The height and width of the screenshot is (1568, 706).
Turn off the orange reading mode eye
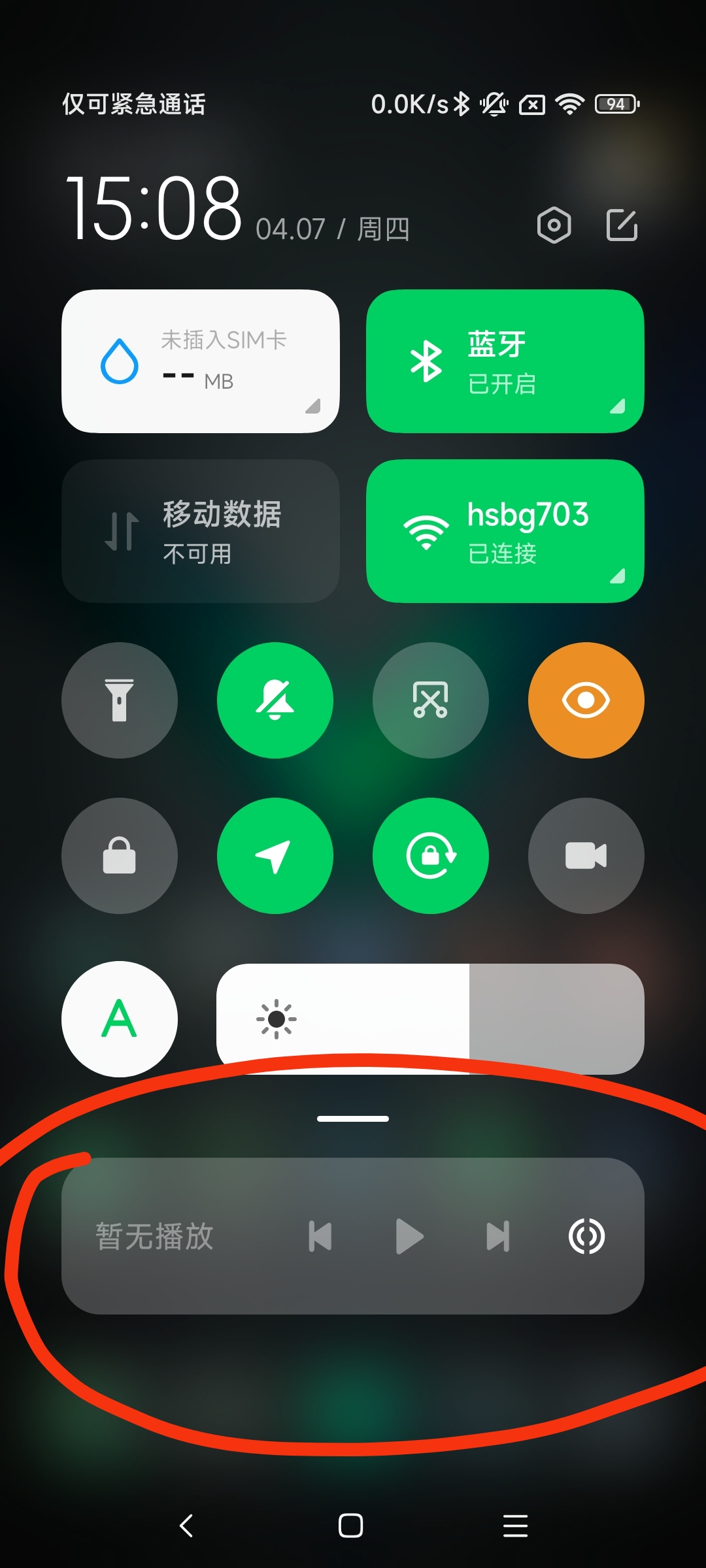[586, 700]
